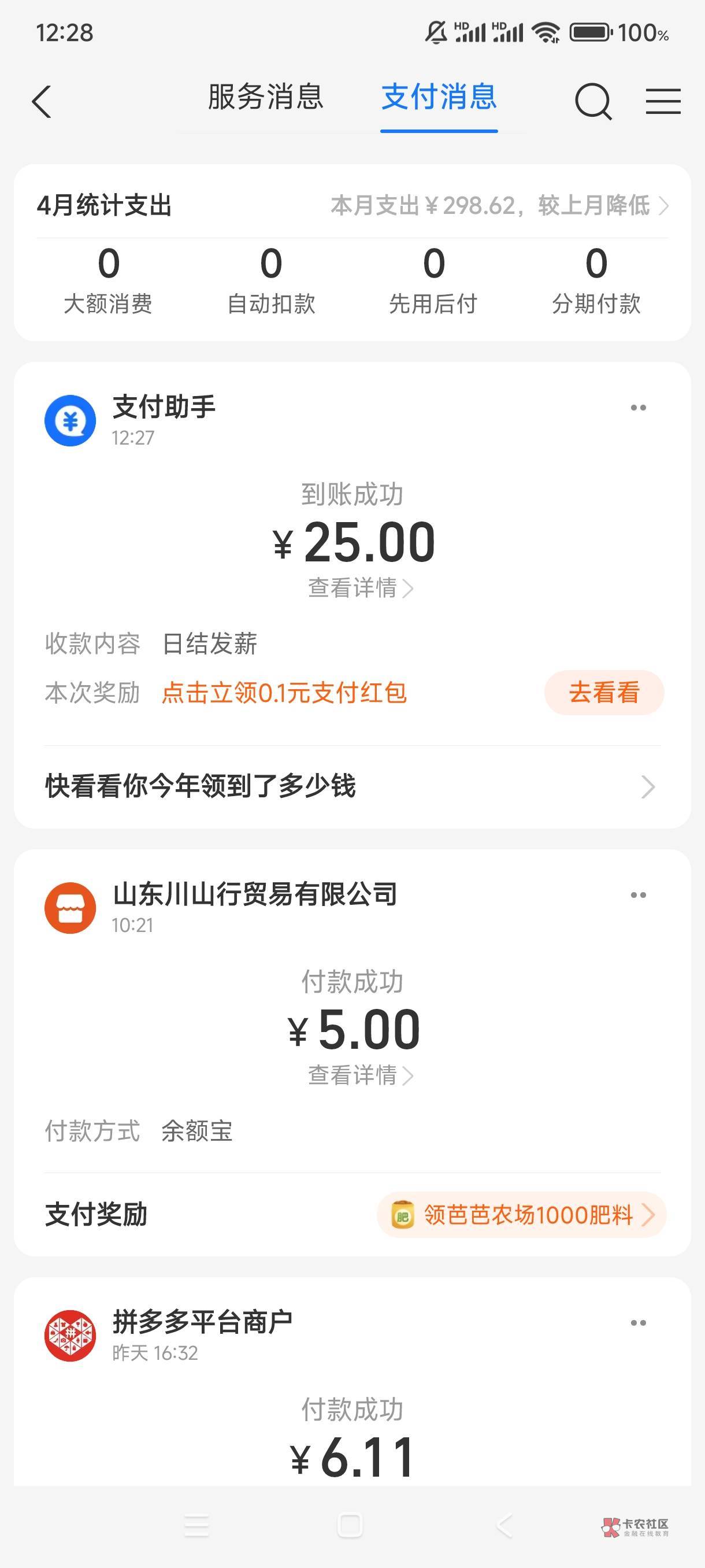
Task: Claim 领芭芭农场1000肥料 reward
Action: (522, 1215)
